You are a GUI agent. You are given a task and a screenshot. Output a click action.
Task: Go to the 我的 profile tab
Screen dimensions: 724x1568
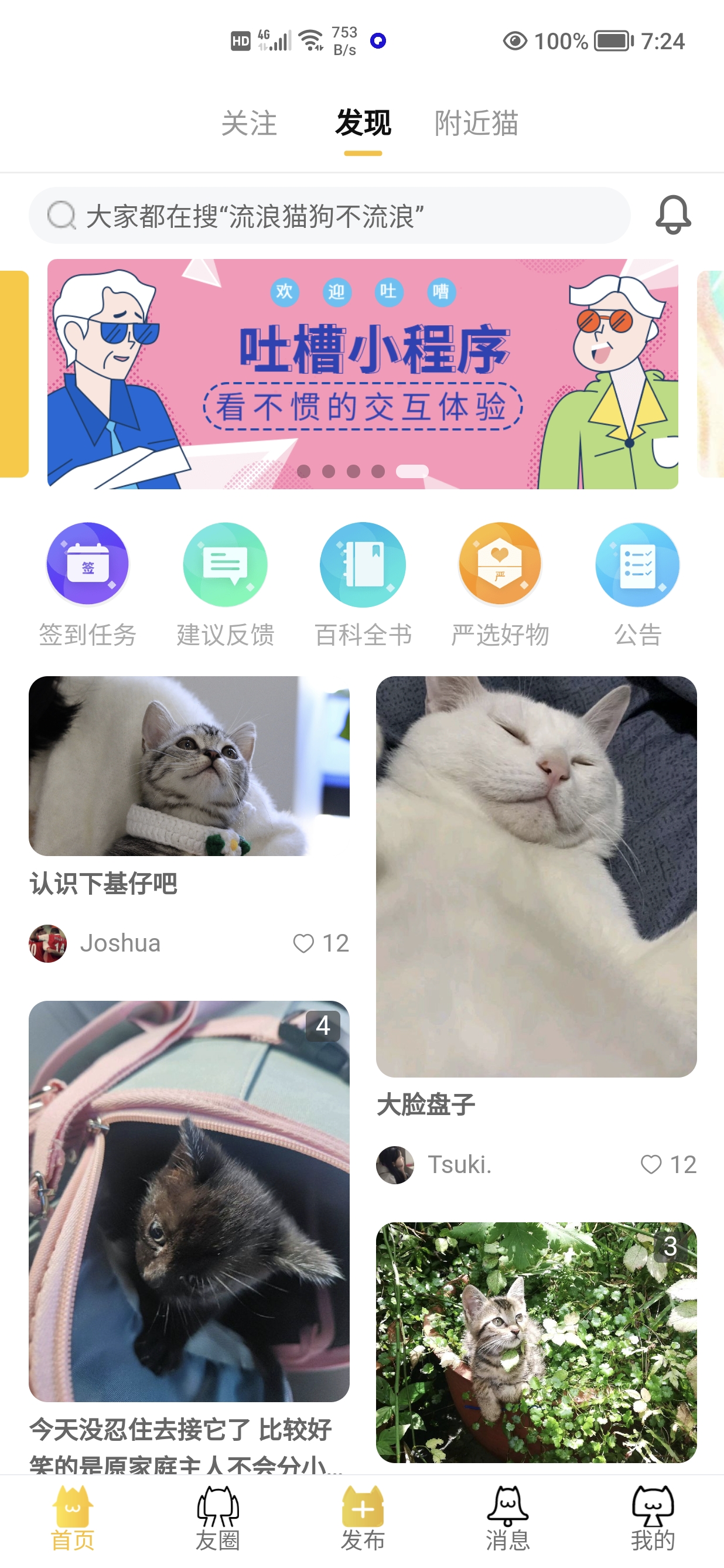(x=652, y=1519)
